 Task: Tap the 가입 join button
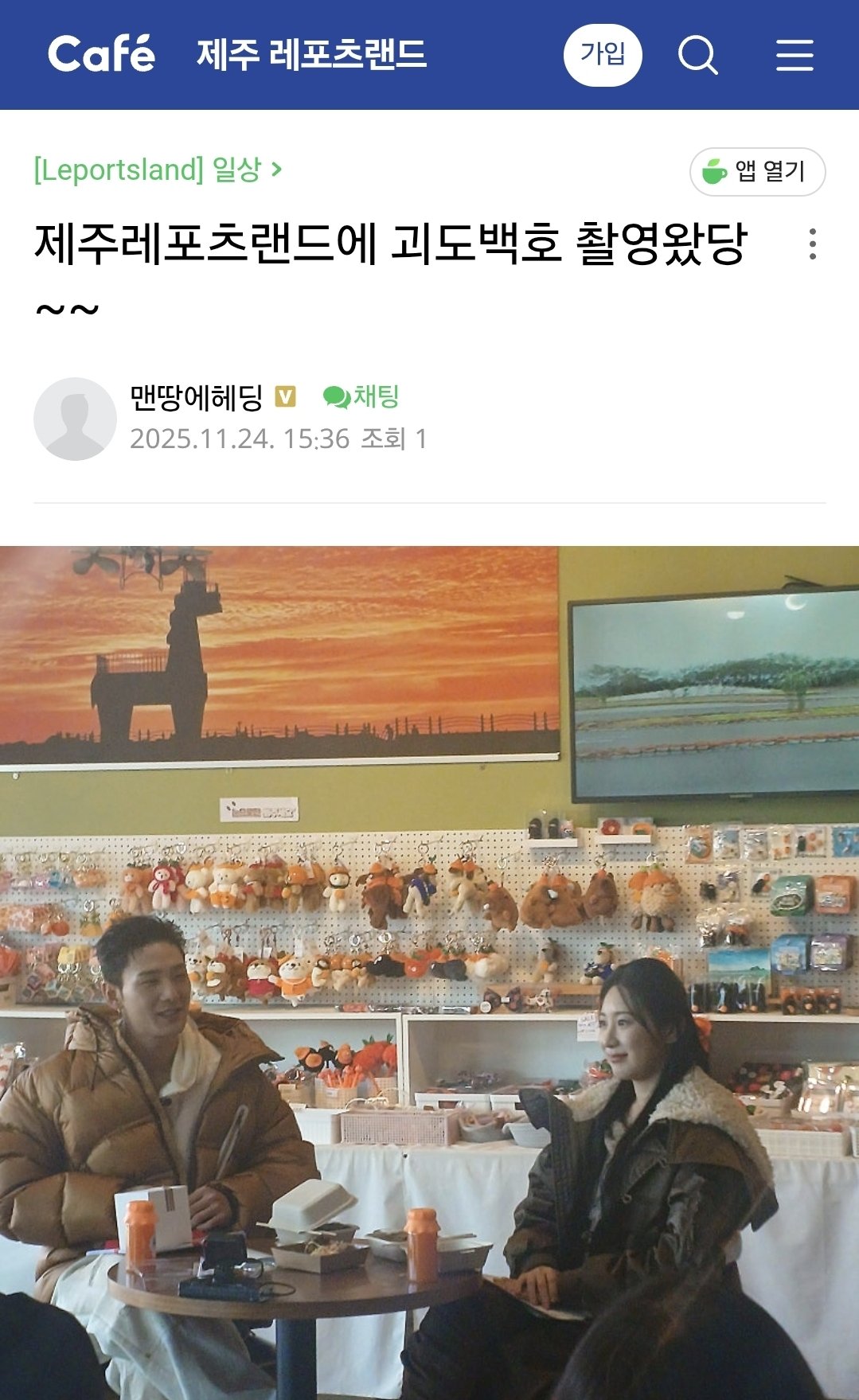click(603, 55)
